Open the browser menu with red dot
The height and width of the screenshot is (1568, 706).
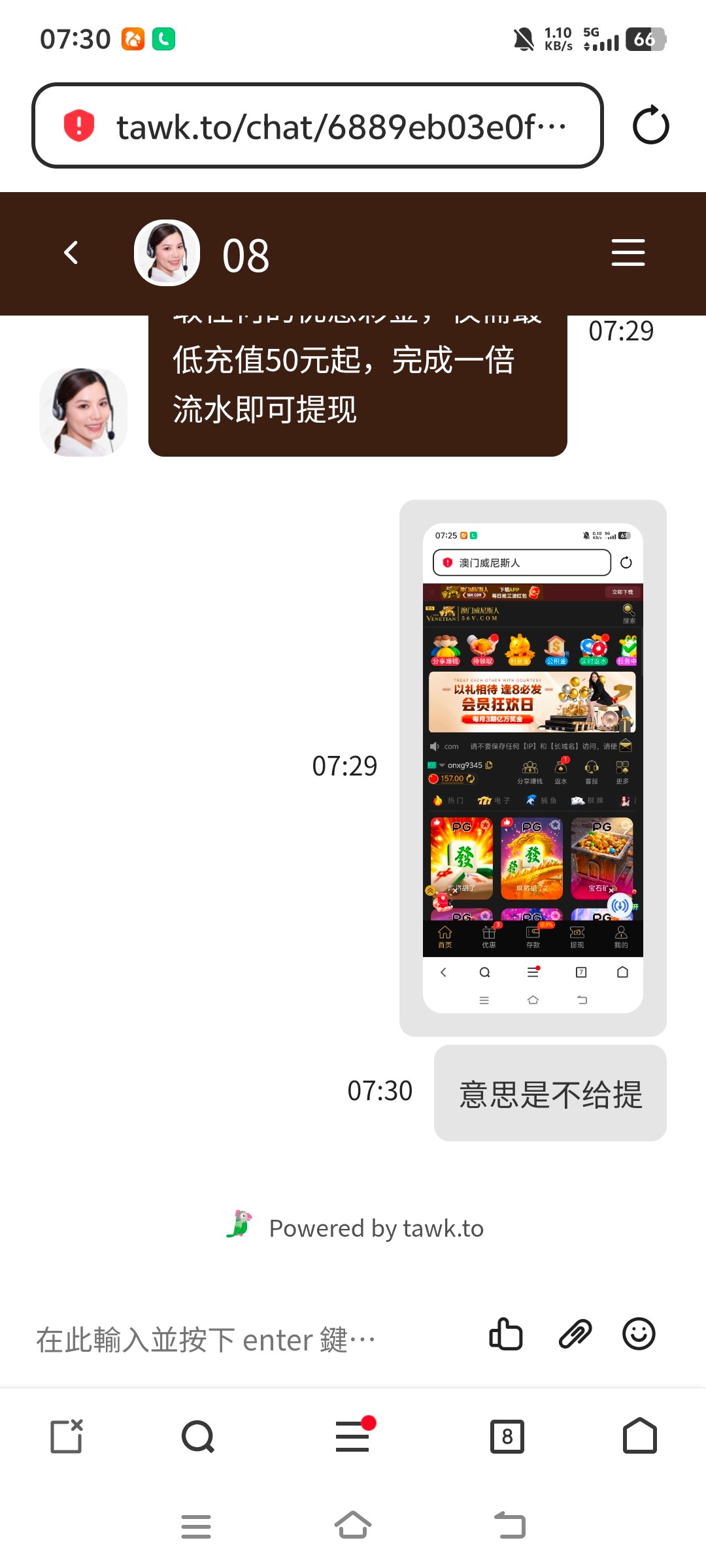pyautogui.click(x=353, y=1436)
